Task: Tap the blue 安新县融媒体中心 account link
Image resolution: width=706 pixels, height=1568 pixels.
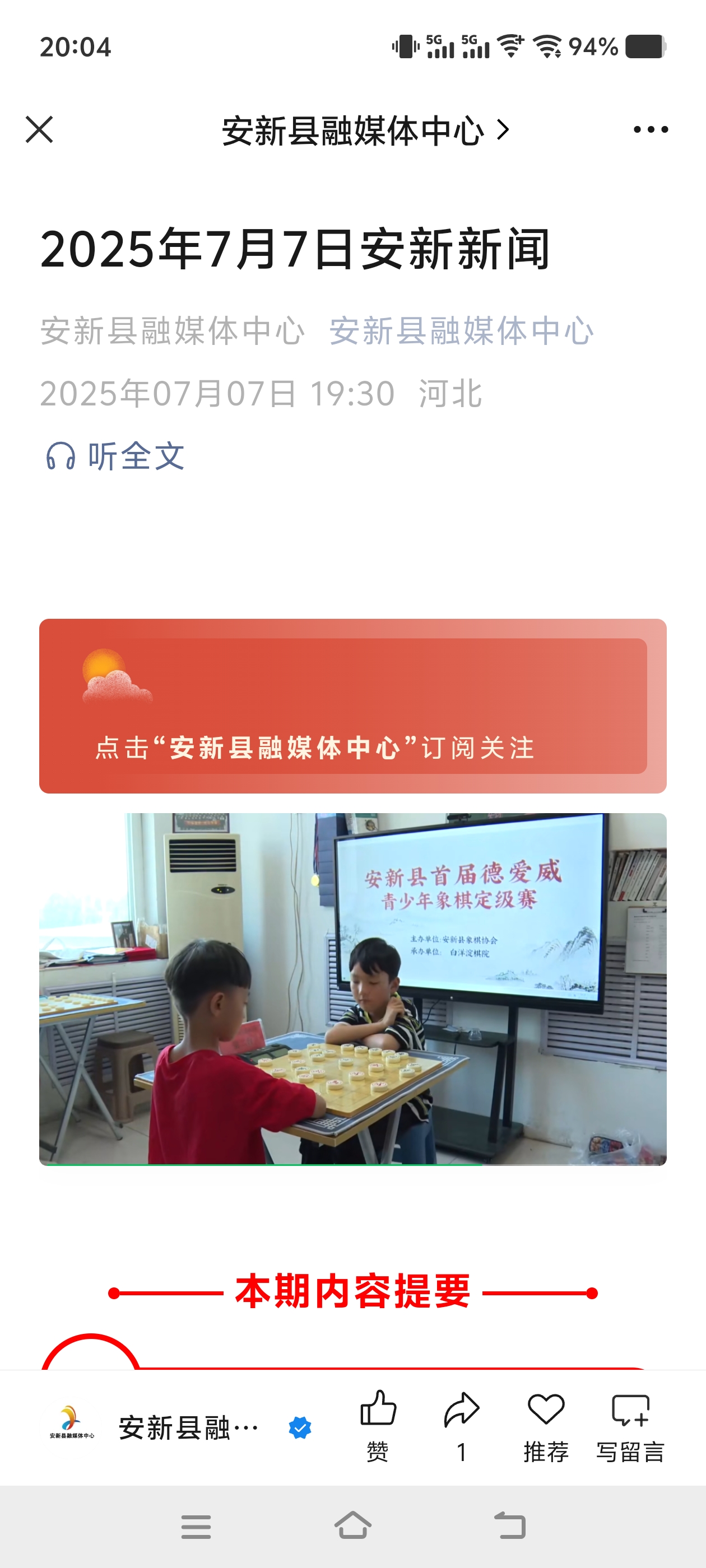Action: pos(461,331)
